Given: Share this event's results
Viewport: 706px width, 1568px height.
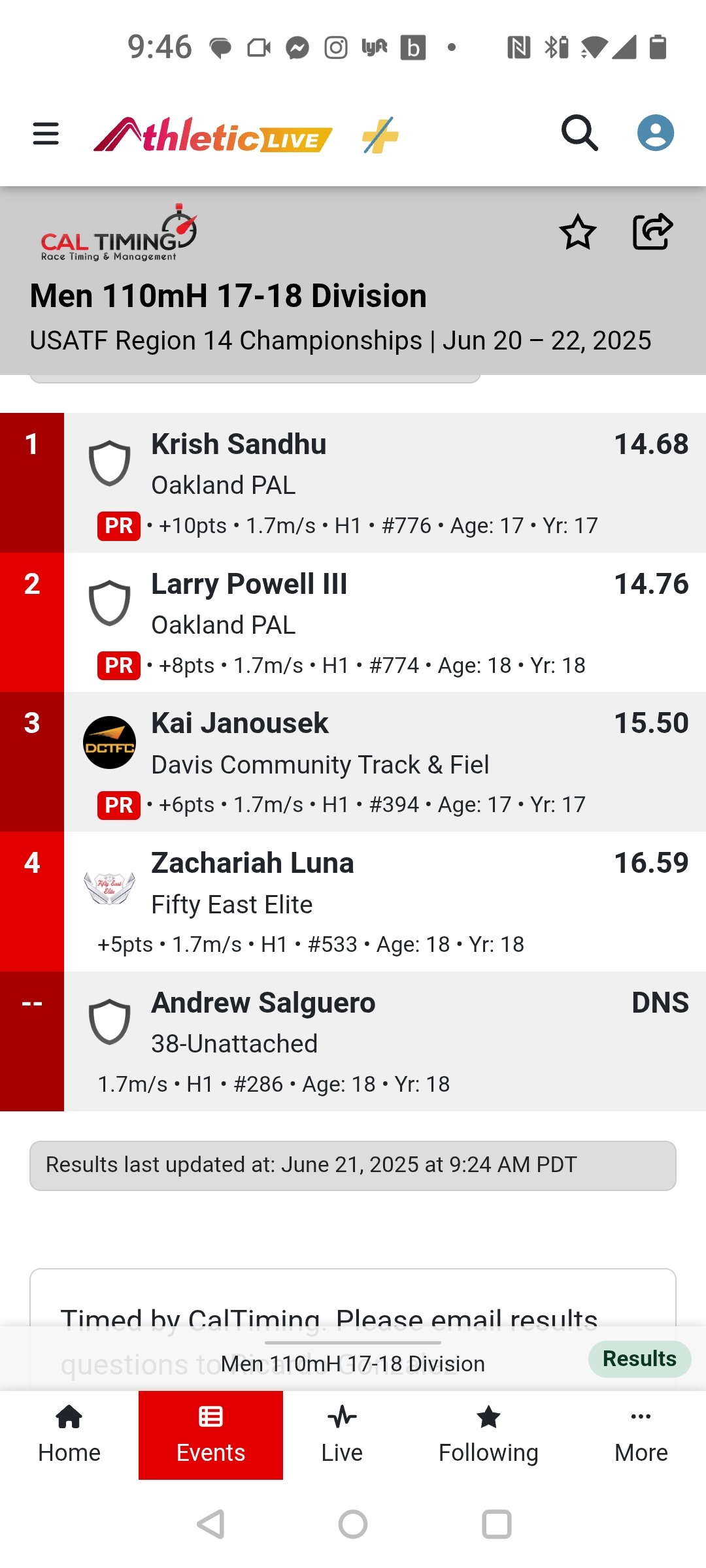Looking at the screenshot, I should coord(652,232).
